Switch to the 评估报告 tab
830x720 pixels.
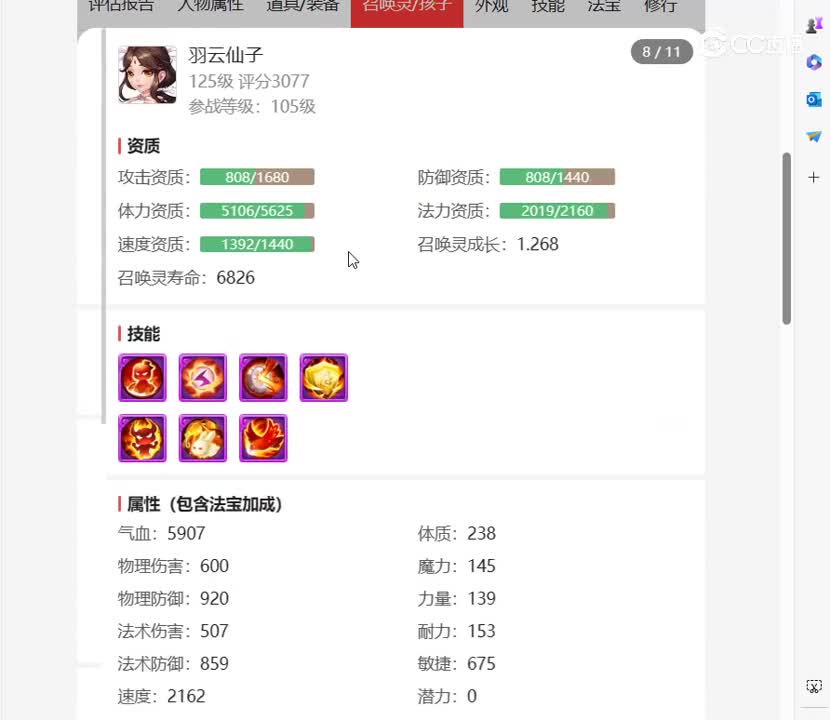121,6
